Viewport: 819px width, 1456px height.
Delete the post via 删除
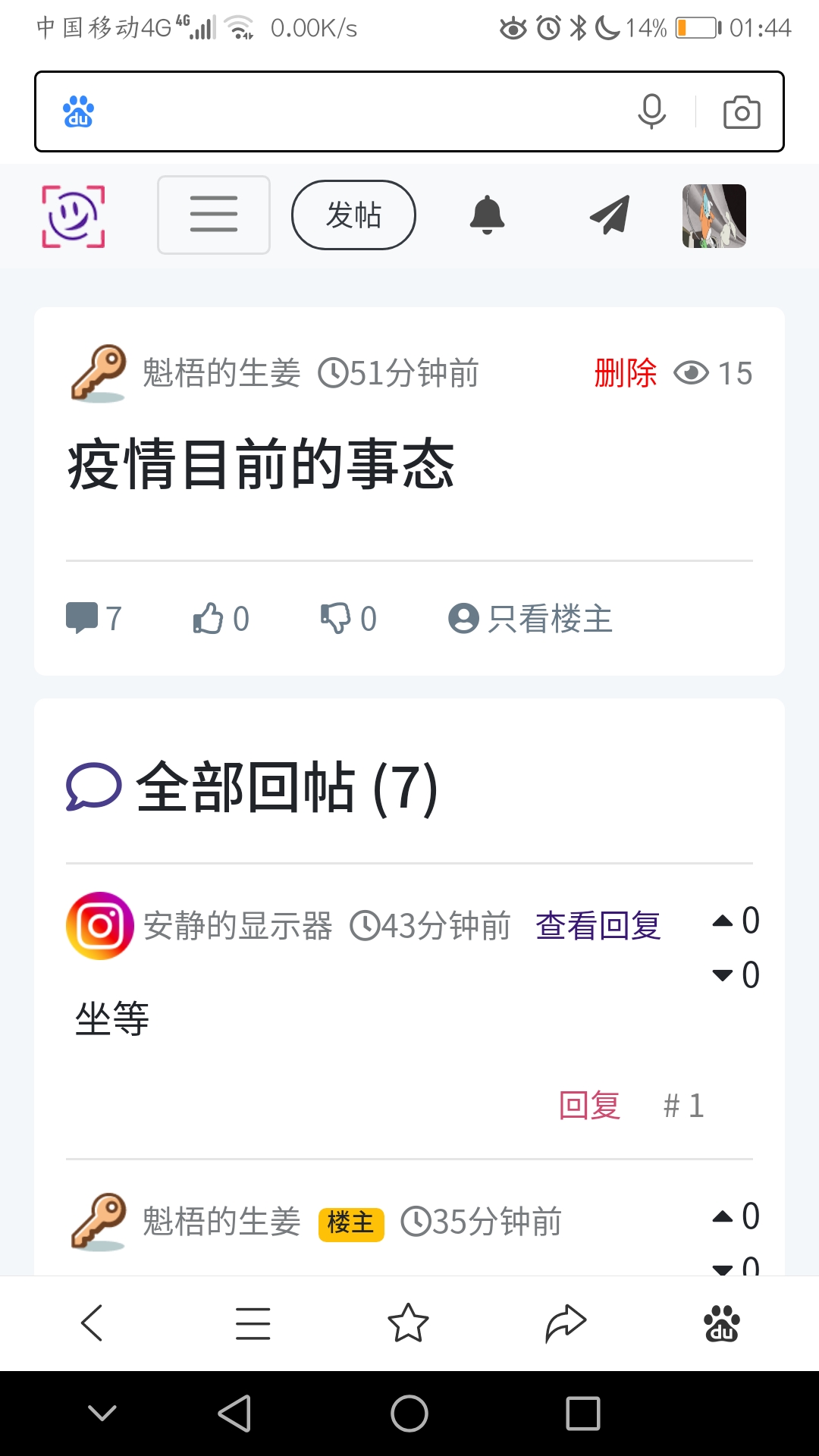pos(625,373)
